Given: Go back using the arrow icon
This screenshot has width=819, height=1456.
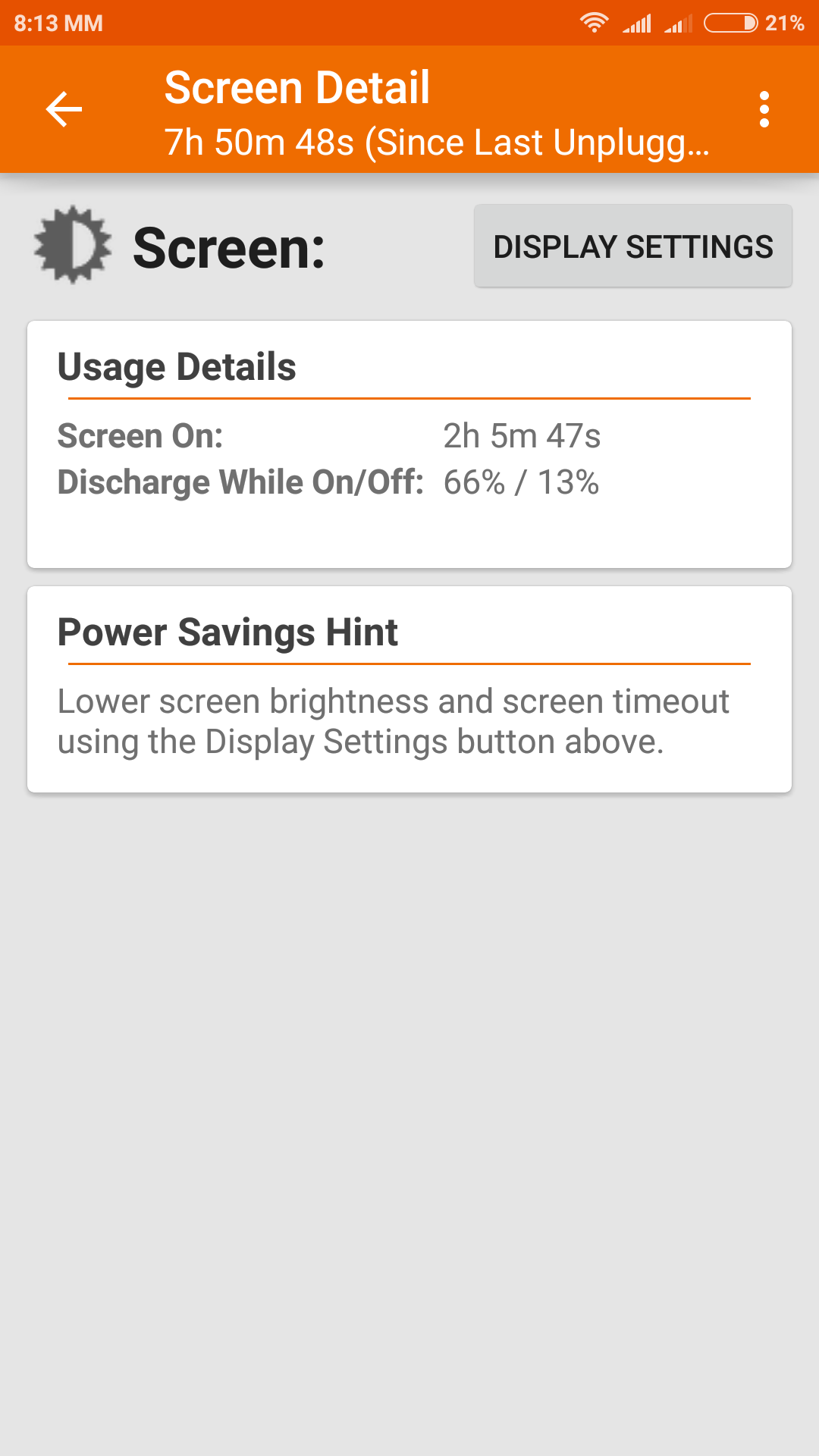Looking at the screenshot, I should pos(64,110).
